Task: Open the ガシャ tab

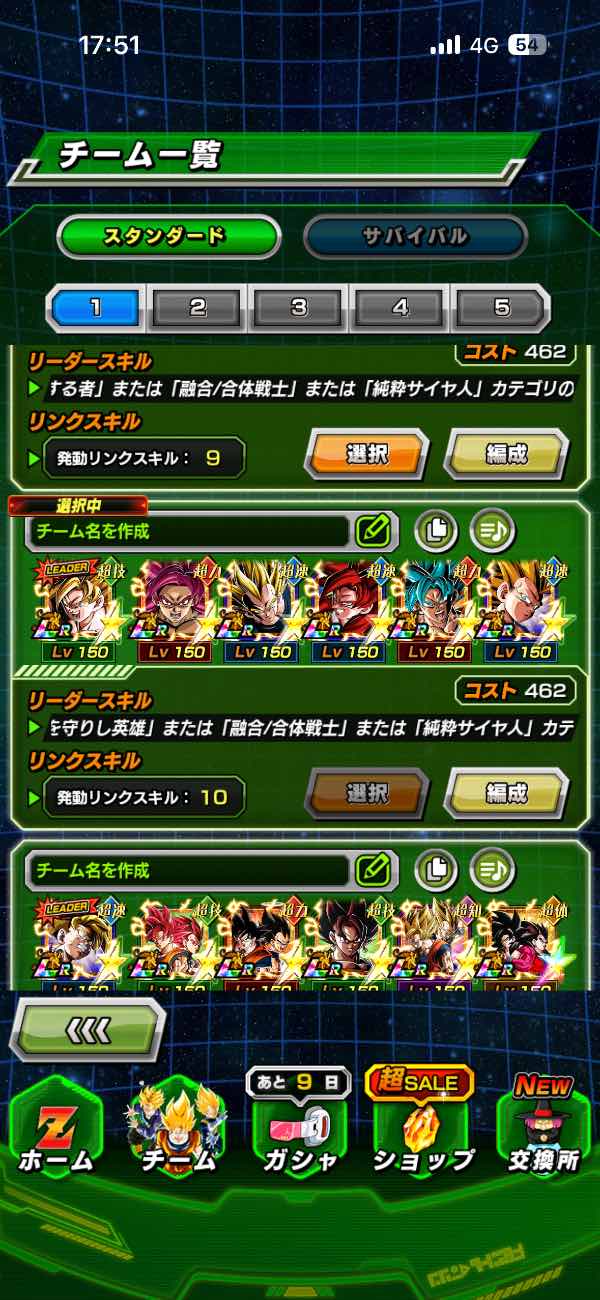Action: pos(300,1130)
